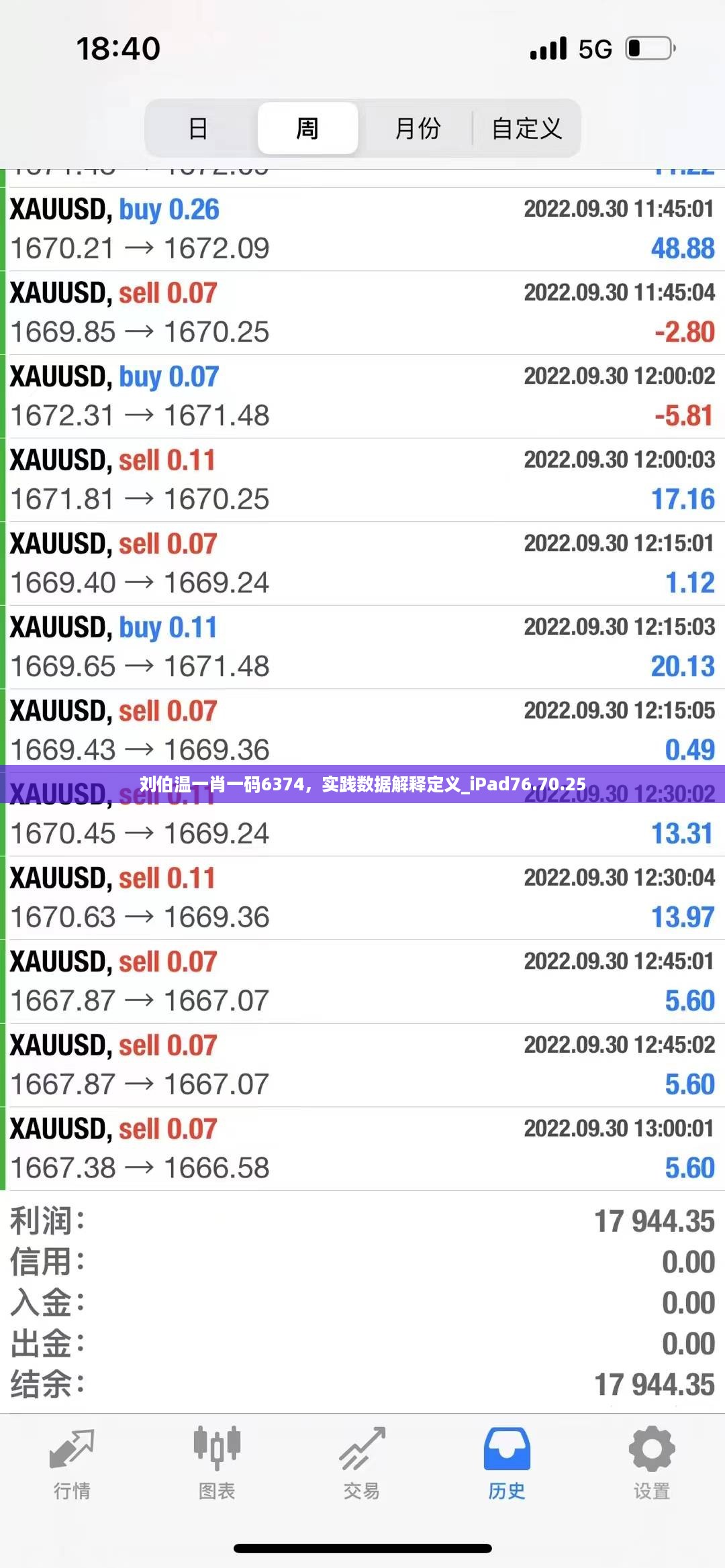Image resolution: width=725 pixels, height=1568 pixels.
Task: Open the 设置 tab
Action: tap(652, 1463)
